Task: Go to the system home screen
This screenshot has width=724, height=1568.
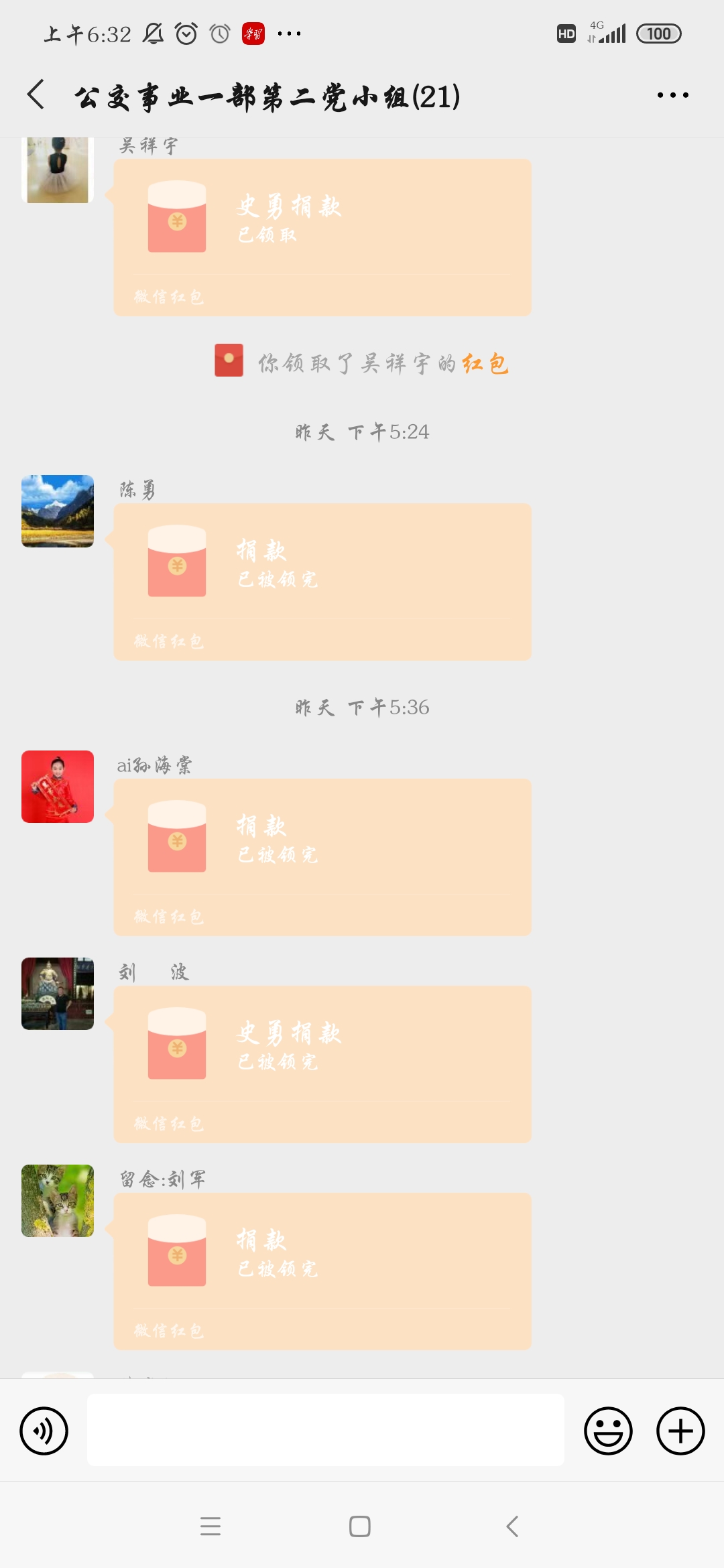Action: (360, 1526)
